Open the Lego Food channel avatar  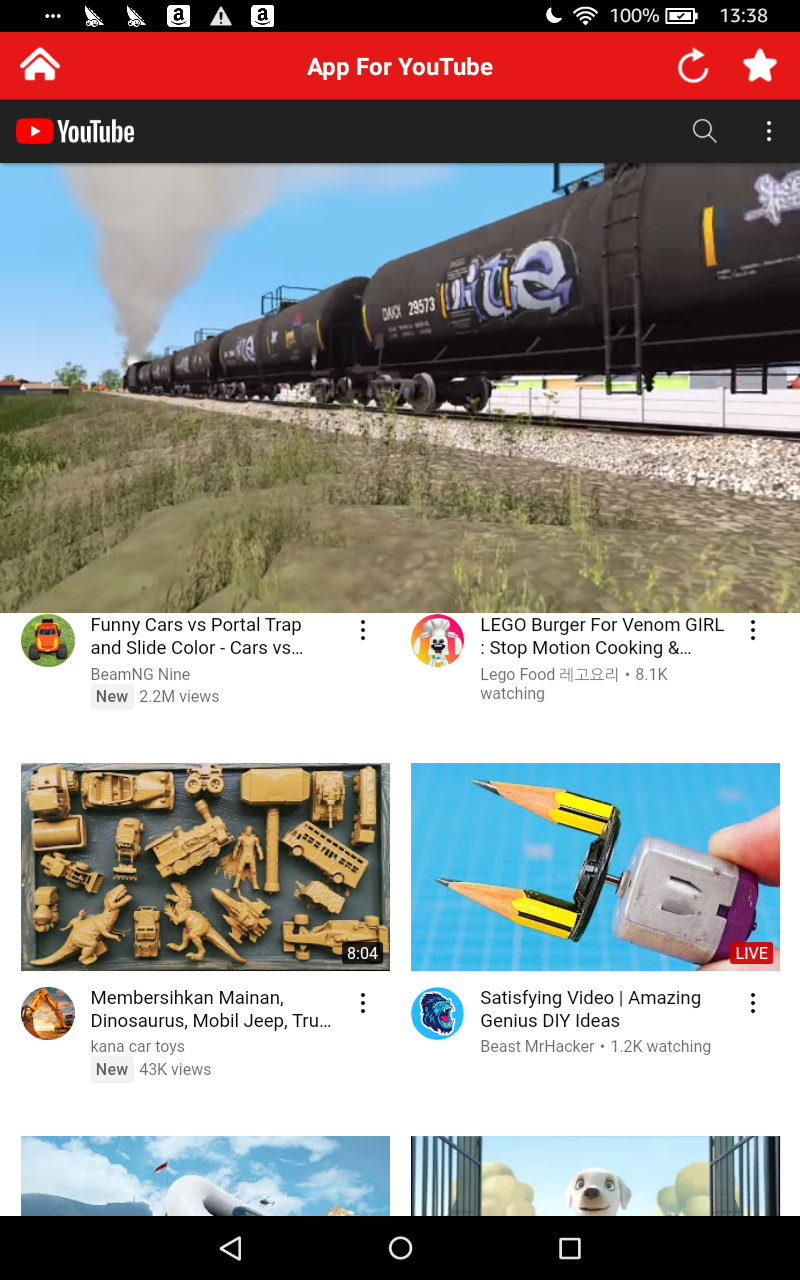(438, 640)
